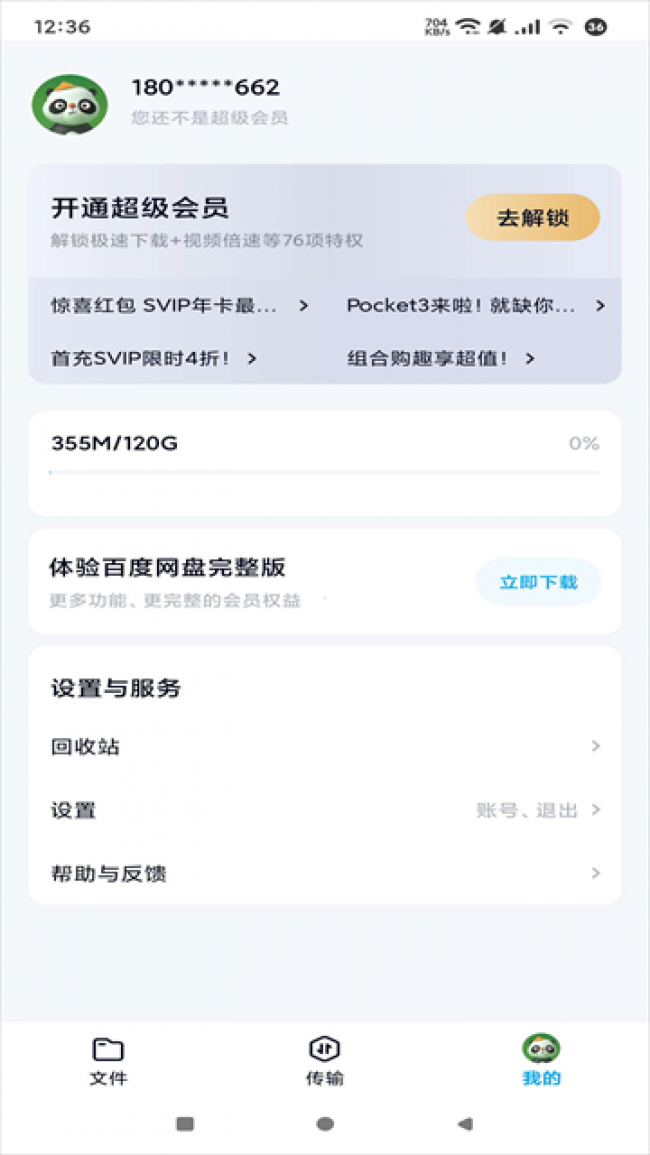The height and width of the screenshot is (1155, 650).
Task: Tap the 立即下载 button
Action: point(538,582)
